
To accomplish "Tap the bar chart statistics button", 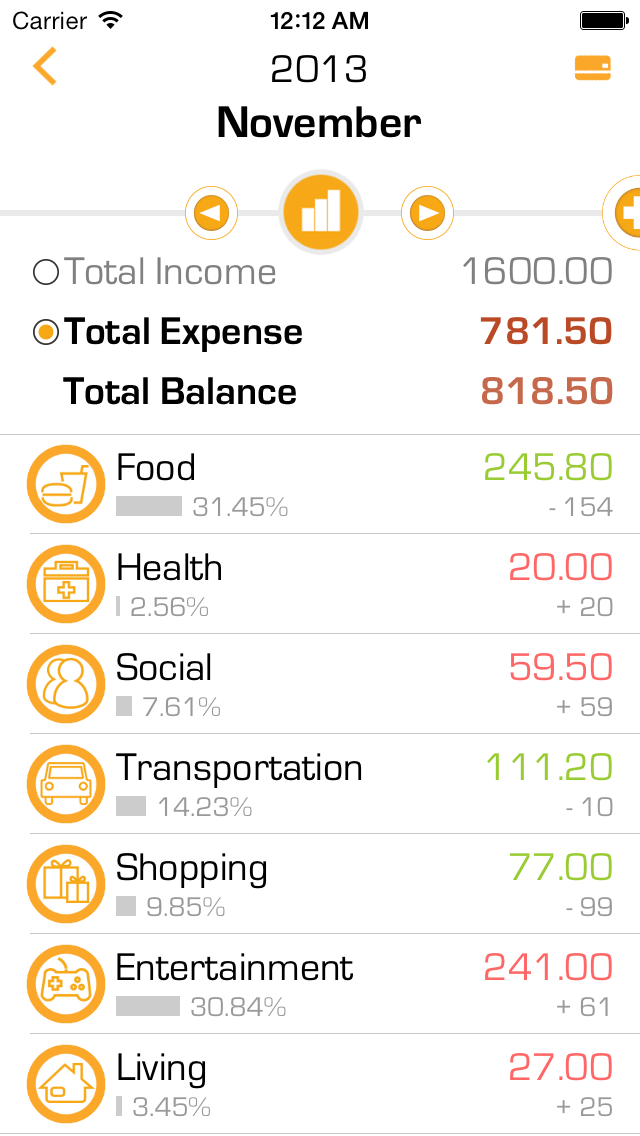I will pyautogui.click(x=320, y=212).
